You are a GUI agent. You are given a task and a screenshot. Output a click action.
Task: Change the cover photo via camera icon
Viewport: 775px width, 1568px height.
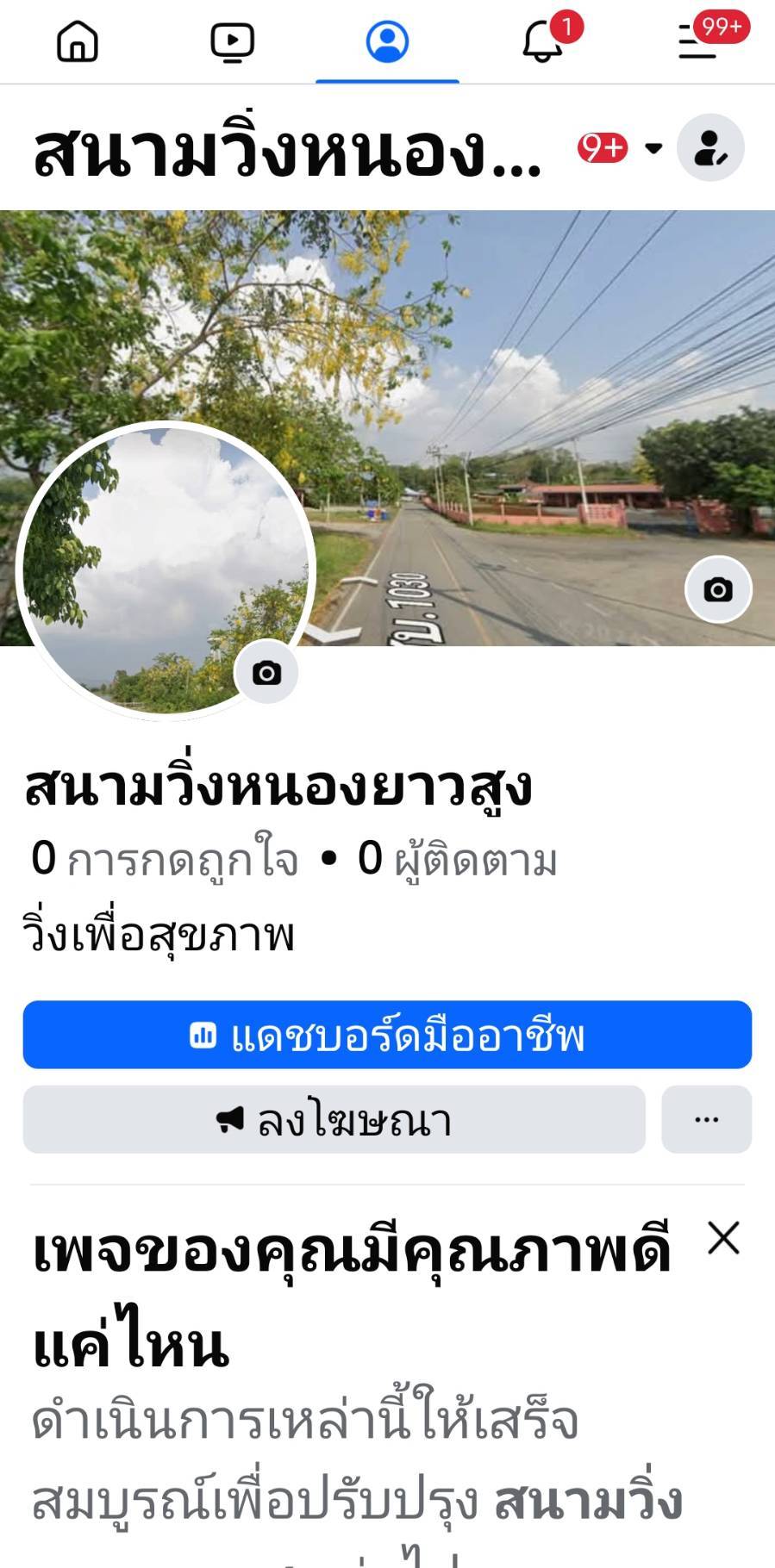718,590
